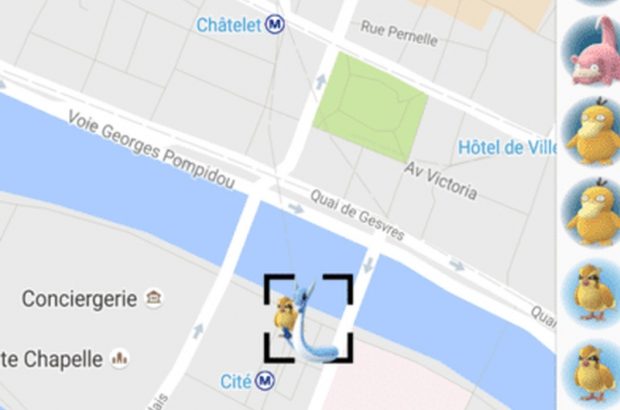
Task: Tap the Conciergerie landmark on the map
Action: pyautogui.click(x=153, y=298)
